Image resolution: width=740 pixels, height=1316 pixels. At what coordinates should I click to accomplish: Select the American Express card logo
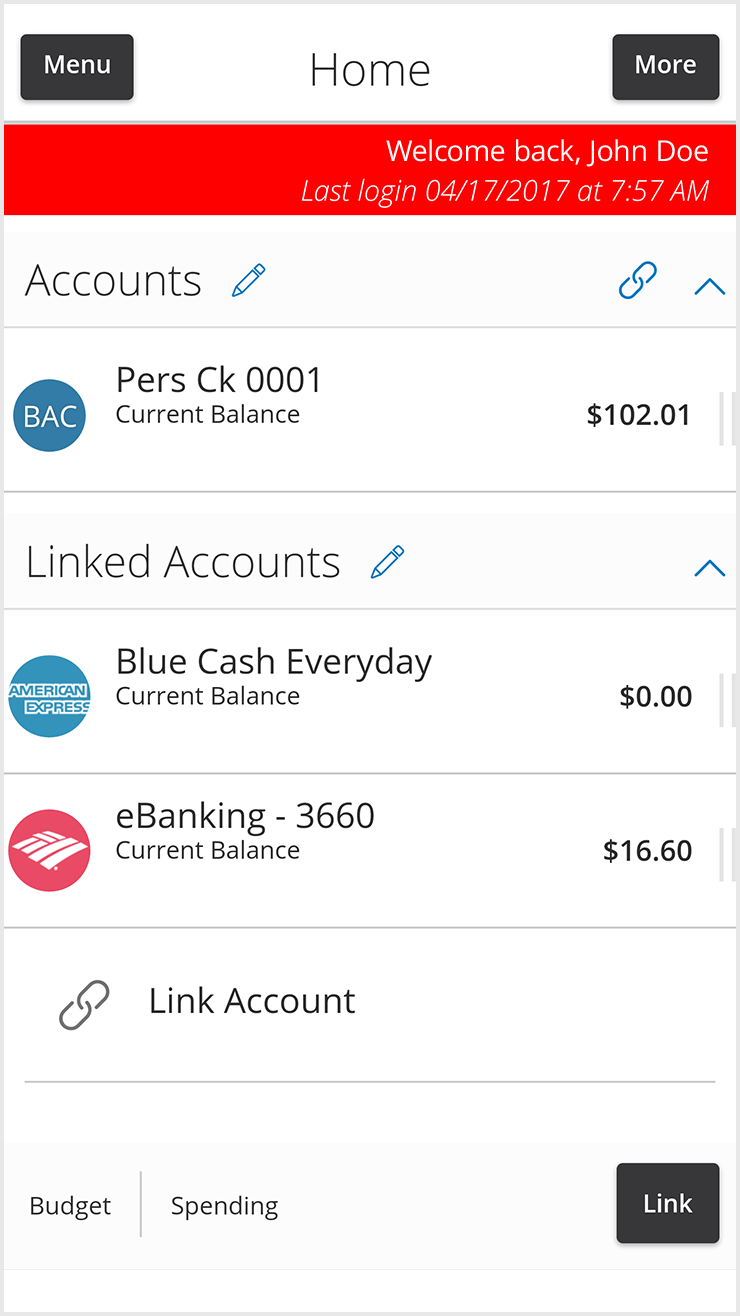(x=49, y=696)
